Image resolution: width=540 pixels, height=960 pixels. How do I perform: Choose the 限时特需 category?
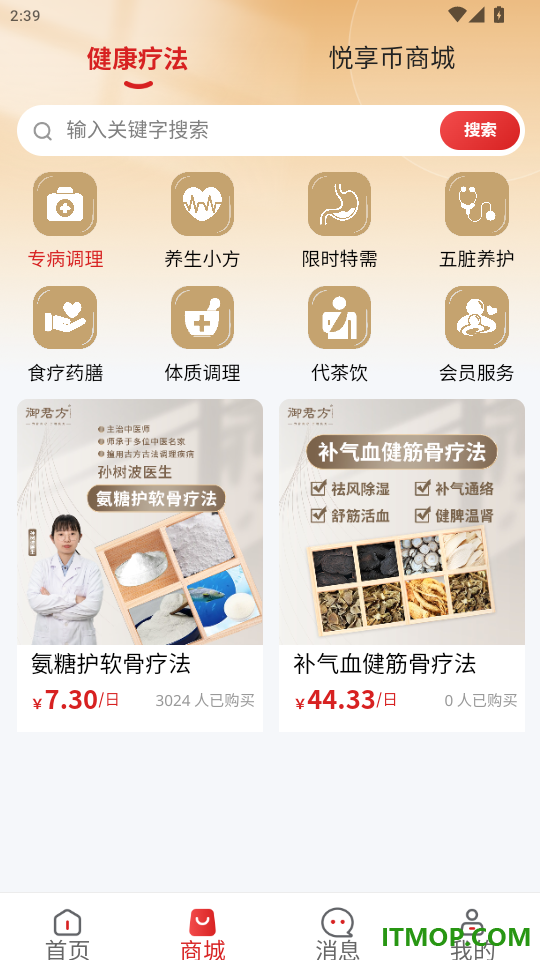coord(339,220)
